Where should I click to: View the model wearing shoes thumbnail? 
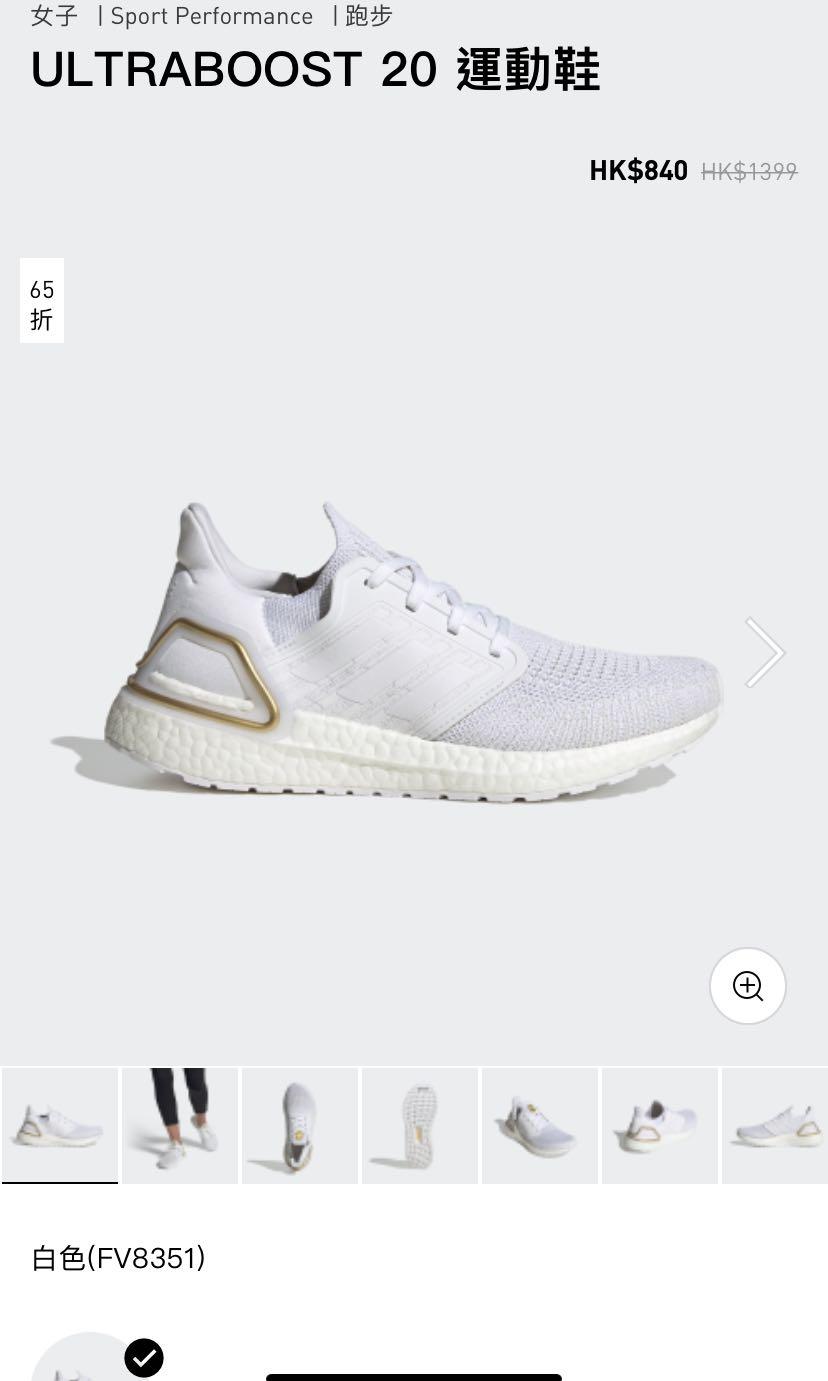point(180,1125)
